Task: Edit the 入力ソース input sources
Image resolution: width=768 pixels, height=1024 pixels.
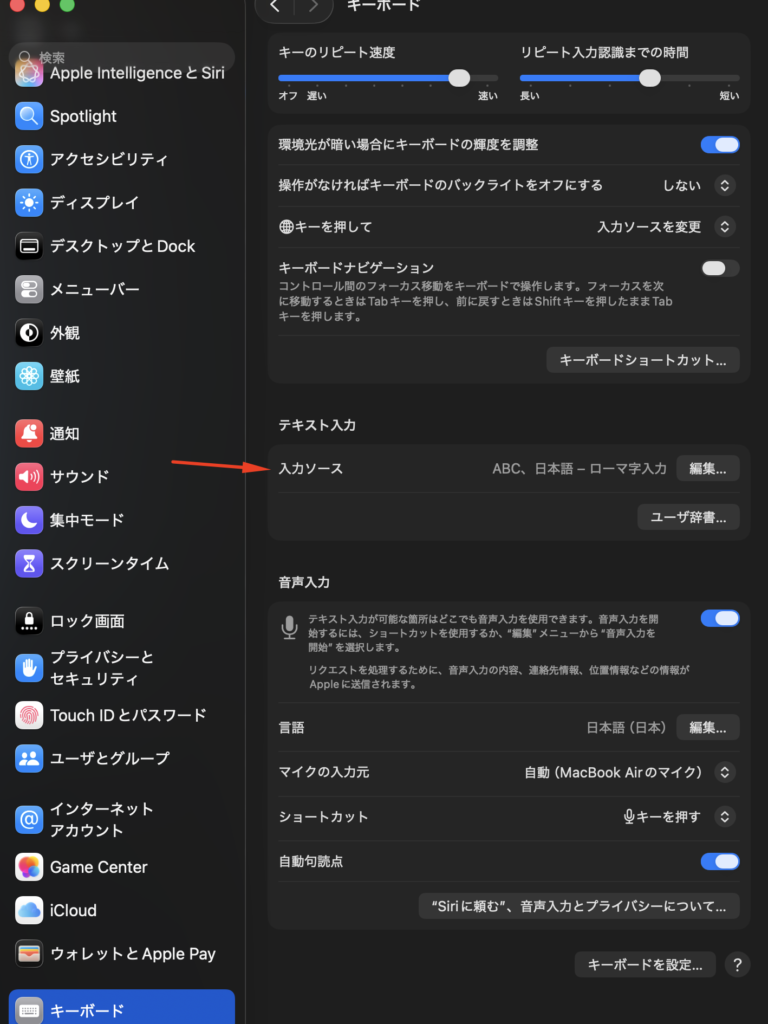Action: click(708, 468)
